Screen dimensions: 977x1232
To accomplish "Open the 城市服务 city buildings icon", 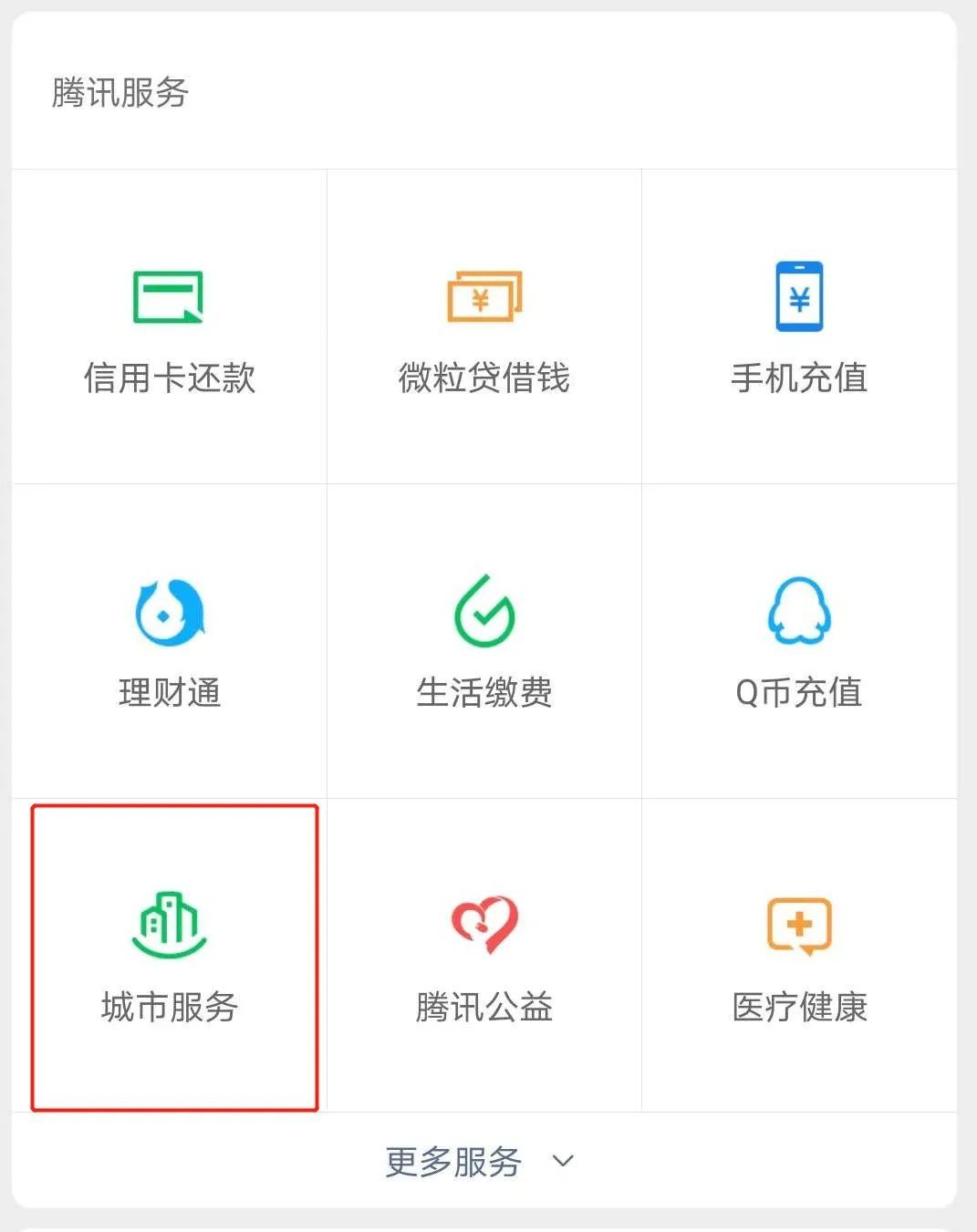I will pyautogui.click(x=168, y=924).
